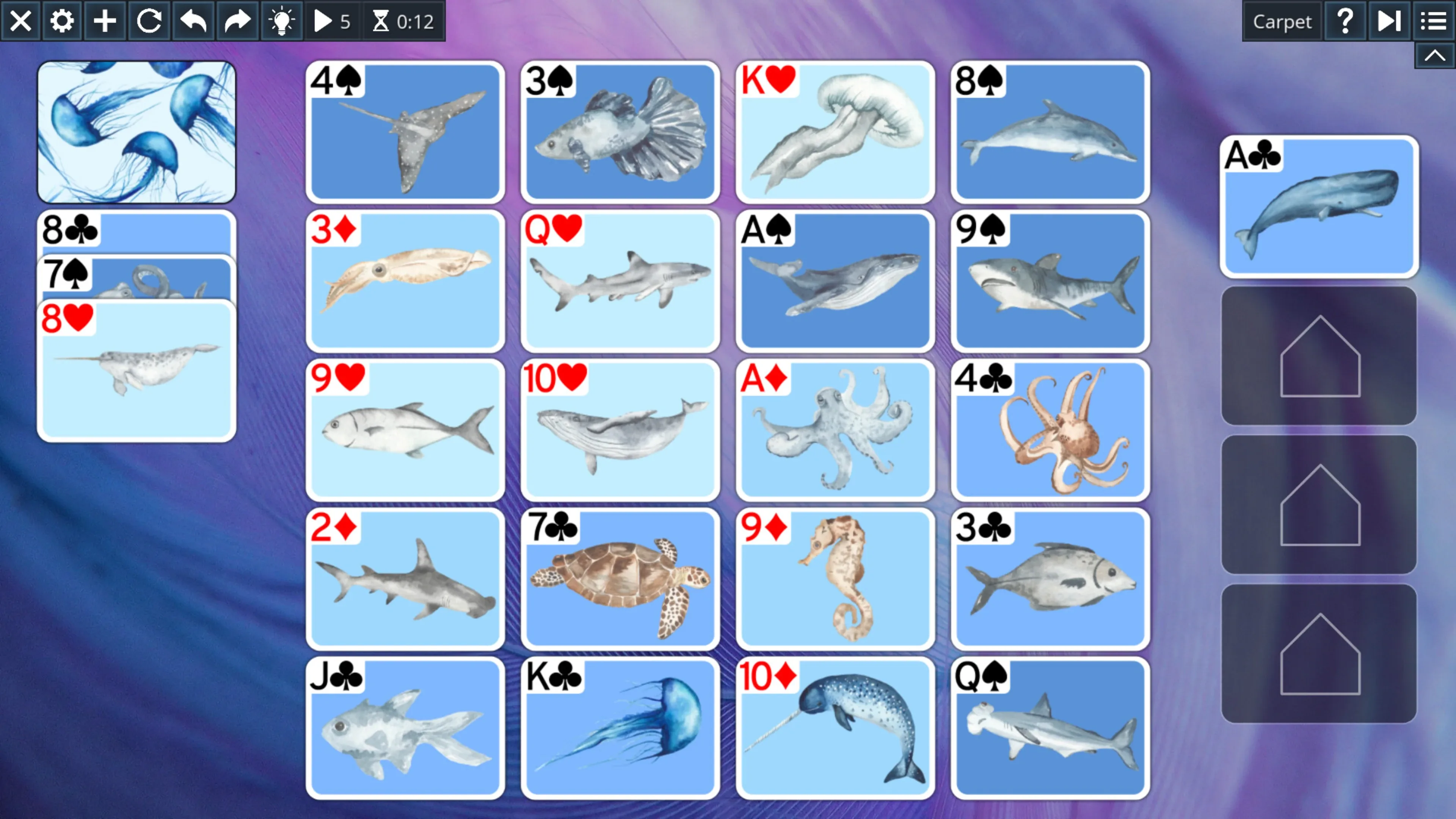This screenshot has width=1456, height=819.
Task: Tap the ace of spades card
Action: (835, 281)
